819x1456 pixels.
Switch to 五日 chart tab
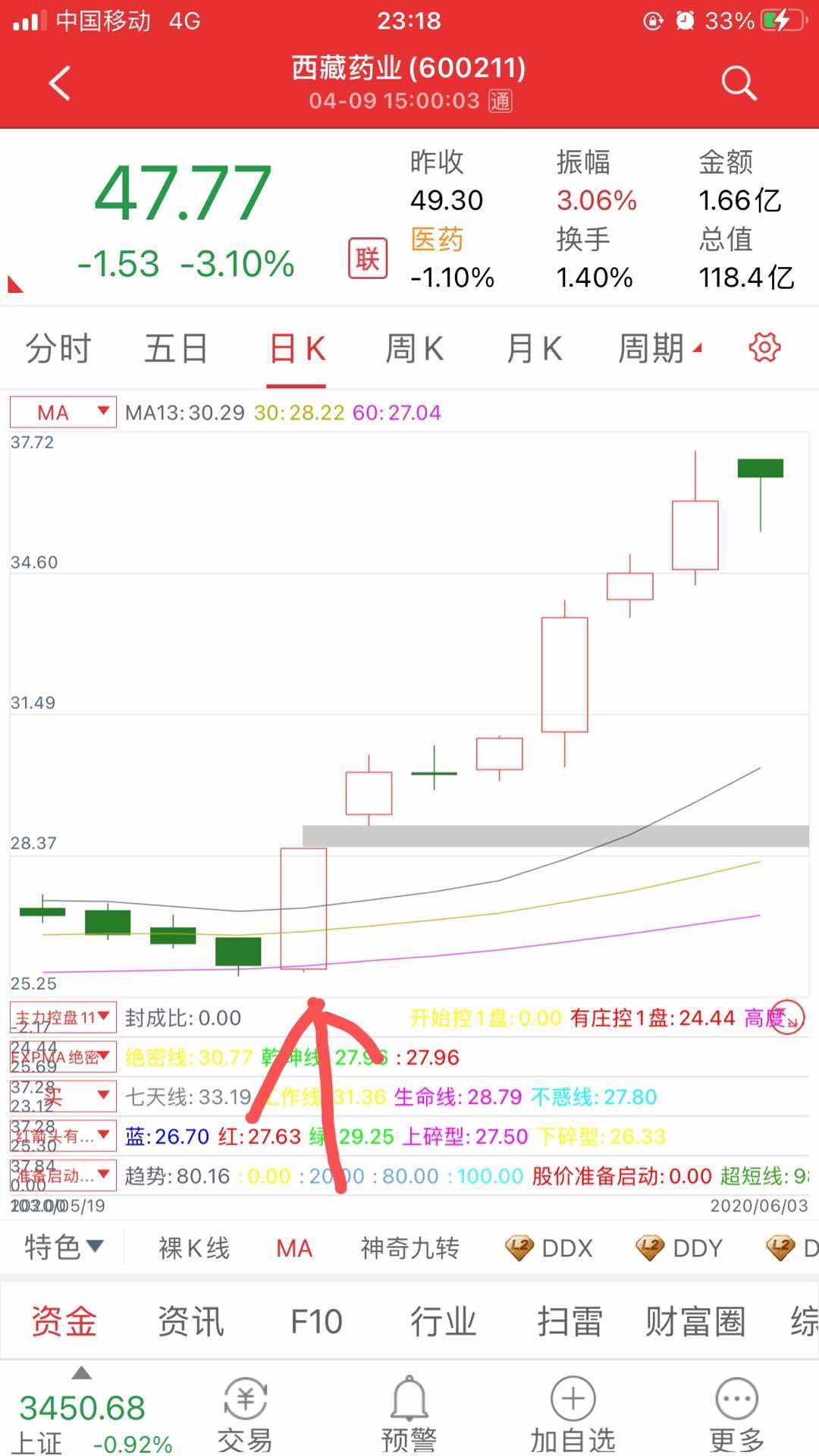[176, 350]
